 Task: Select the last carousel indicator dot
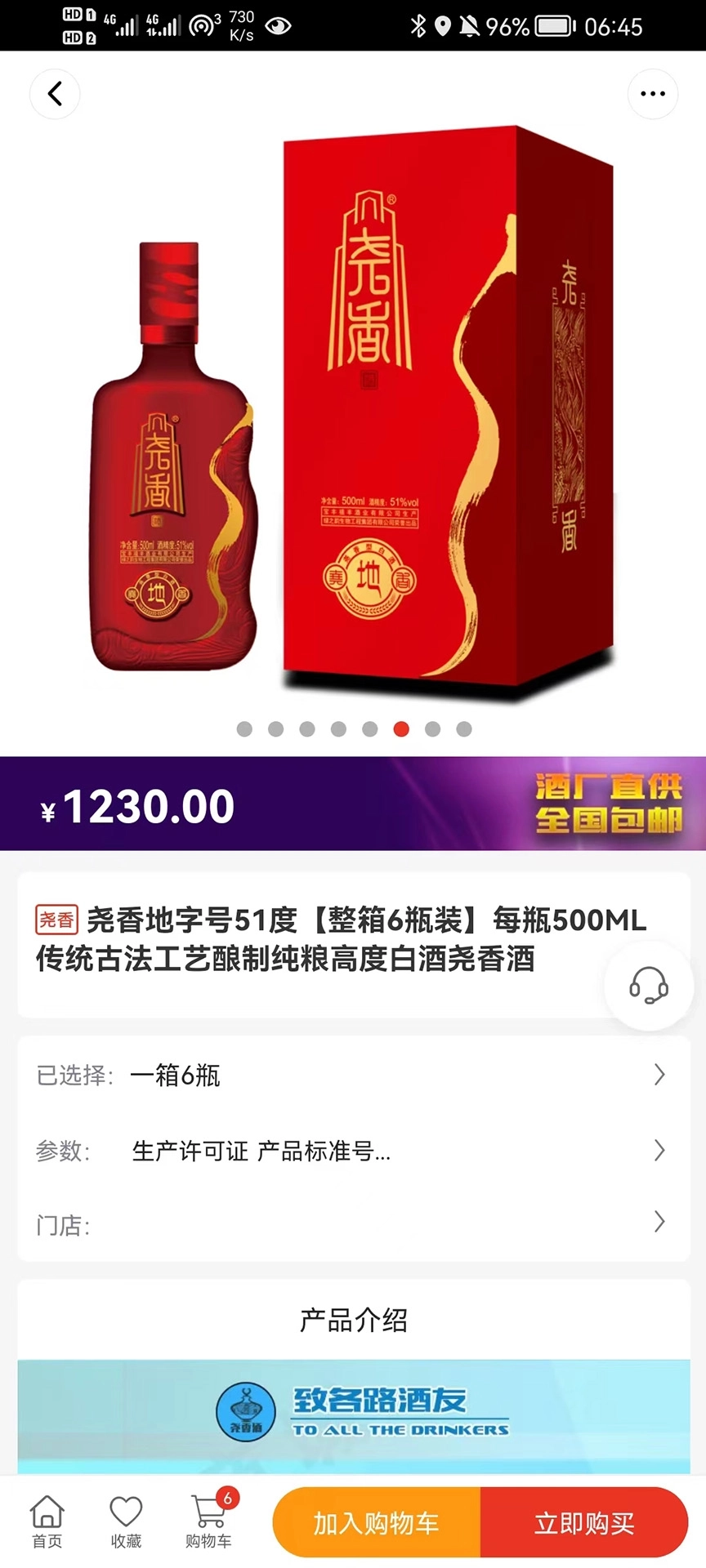click(464, 729)
